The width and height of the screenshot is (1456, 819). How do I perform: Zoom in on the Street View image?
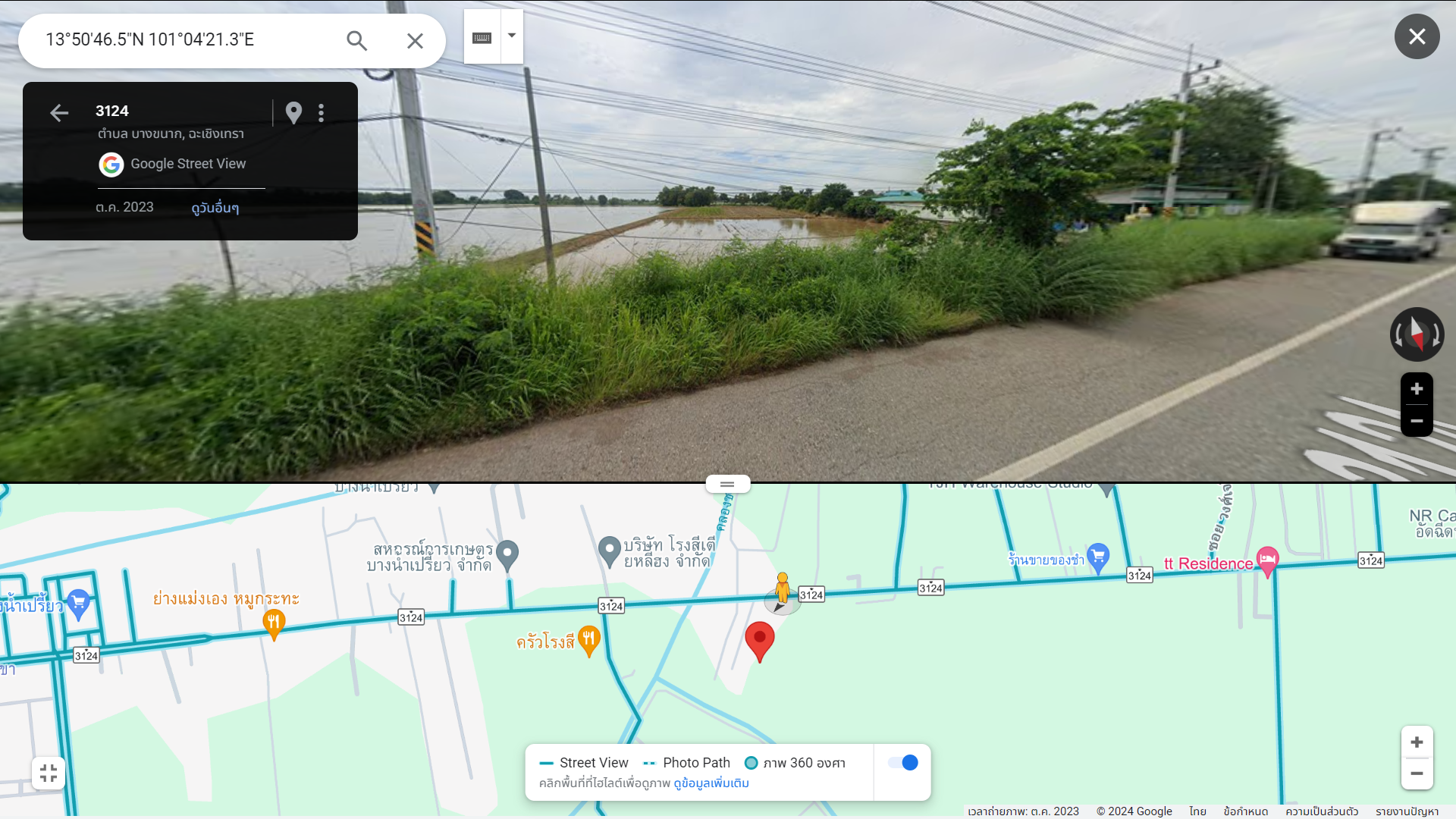[1417, 389]
